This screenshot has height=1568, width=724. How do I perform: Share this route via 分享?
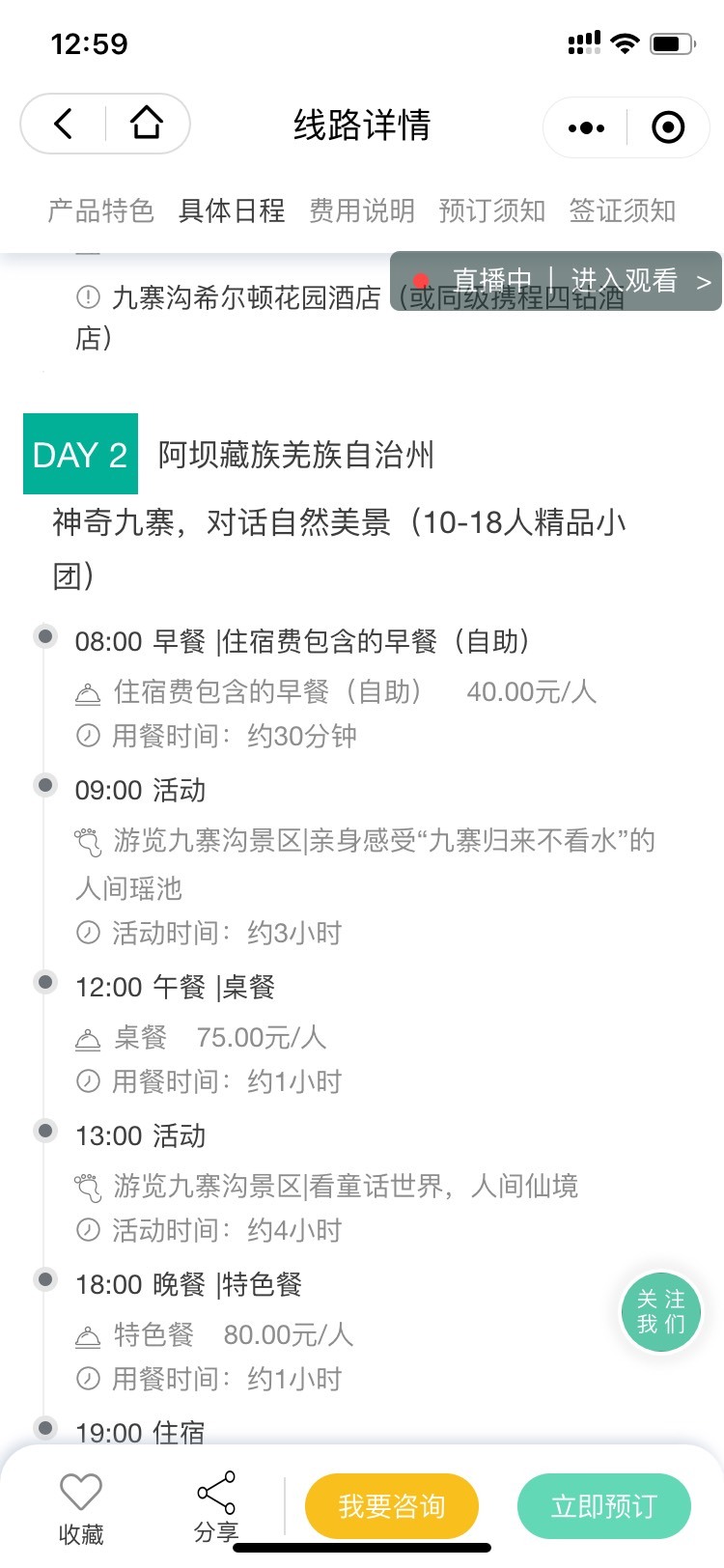[x=216, y=1507]
